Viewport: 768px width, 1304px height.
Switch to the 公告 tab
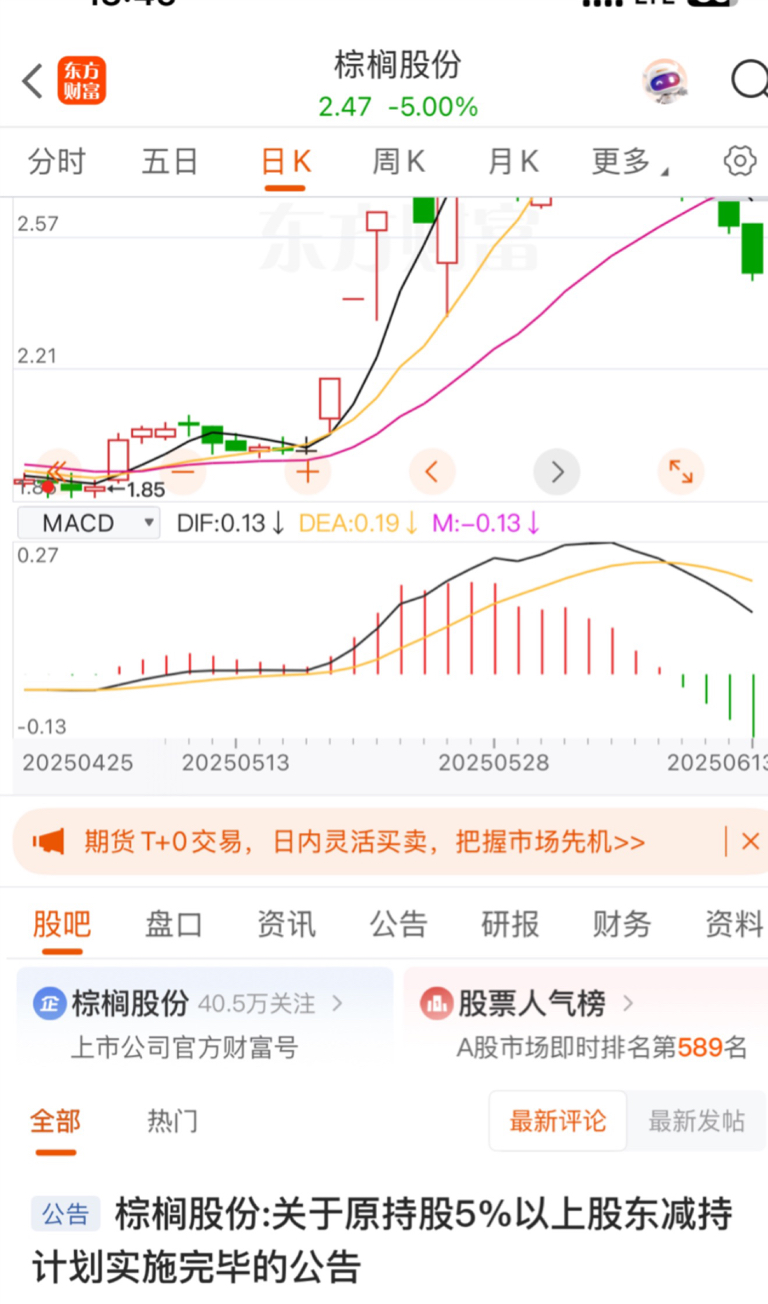click(398, 924)
